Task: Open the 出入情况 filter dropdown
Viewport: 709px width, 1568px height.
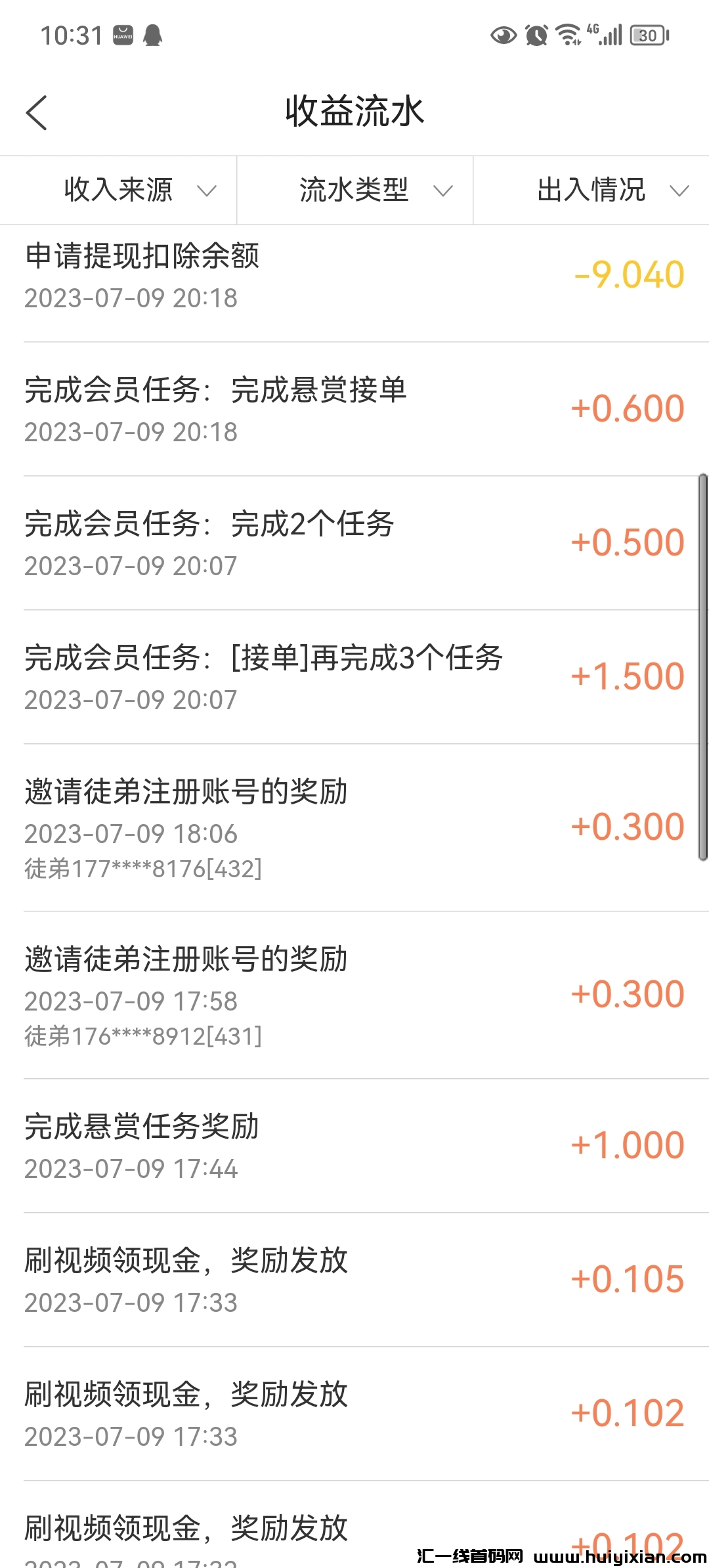Action: coord(680,190)
